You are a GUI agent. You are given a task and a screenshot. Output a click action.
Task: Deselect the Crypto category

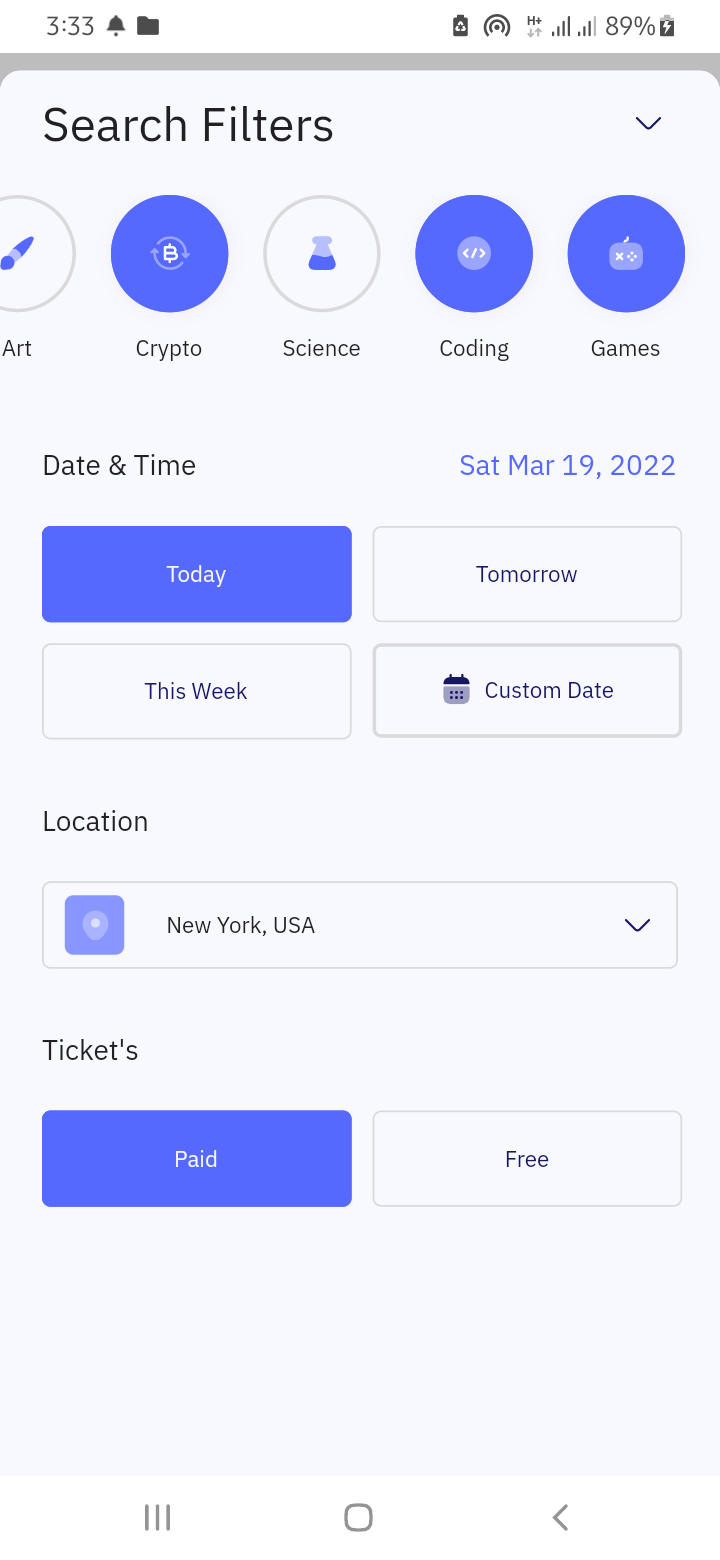[x=170, y=254]
